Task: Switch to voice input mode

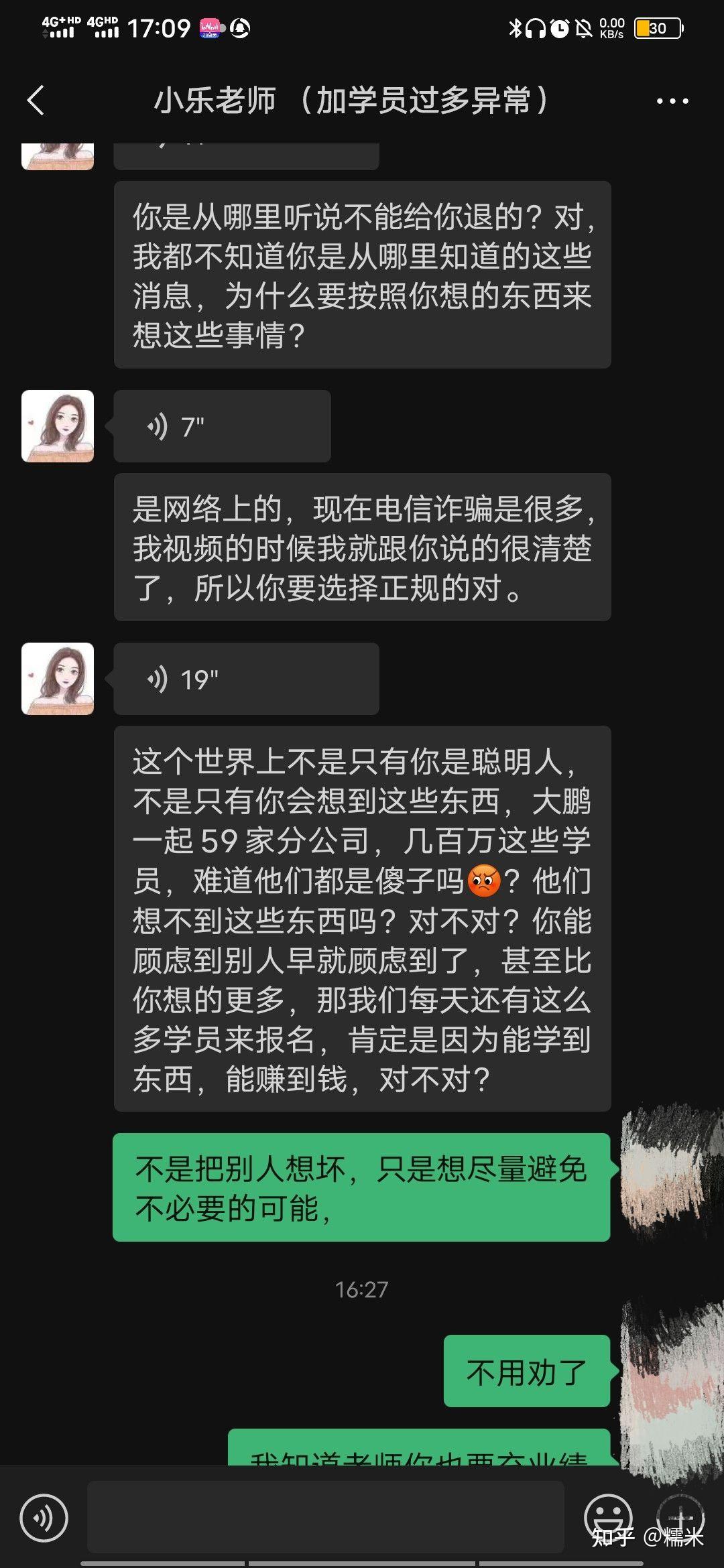Action: pos(44,1518)
